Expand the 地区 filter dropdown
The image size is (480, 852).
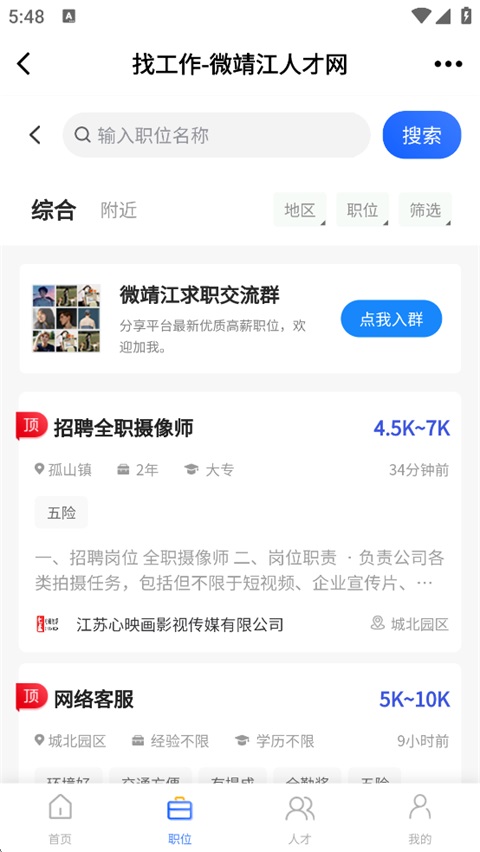click(300, 210)
